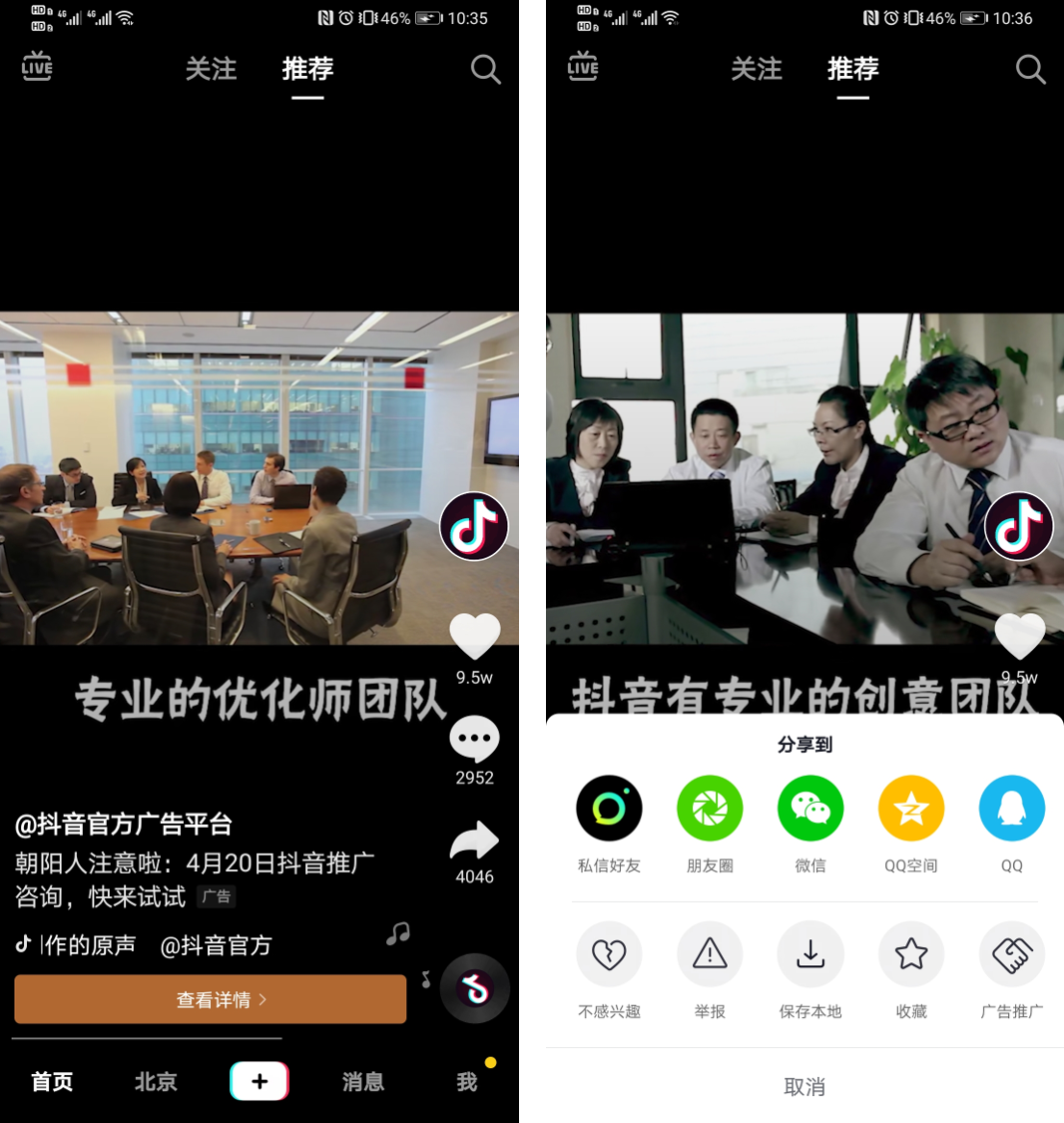Download video with 保存本地
The height and width of the screenshot is (1123, 1064).
(x=810, y=954)
